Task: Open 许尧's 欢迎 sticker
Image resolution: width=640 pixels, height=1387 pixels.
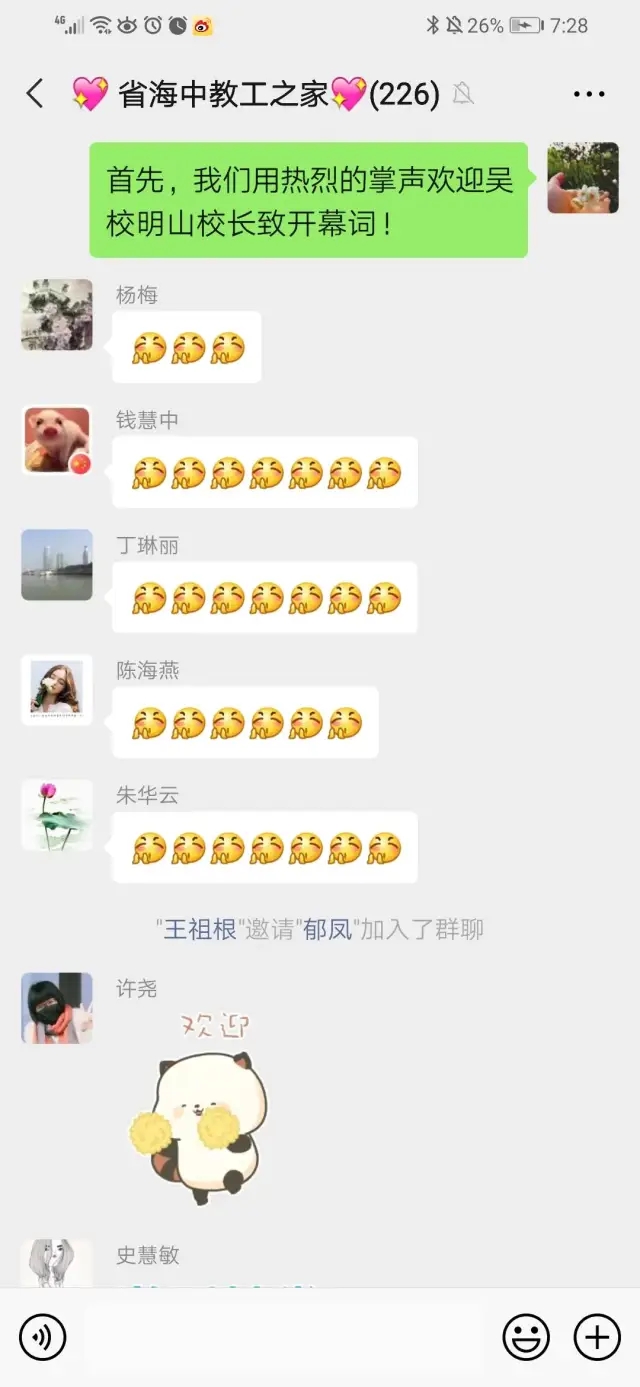Action: click(x=200, y=1105)
